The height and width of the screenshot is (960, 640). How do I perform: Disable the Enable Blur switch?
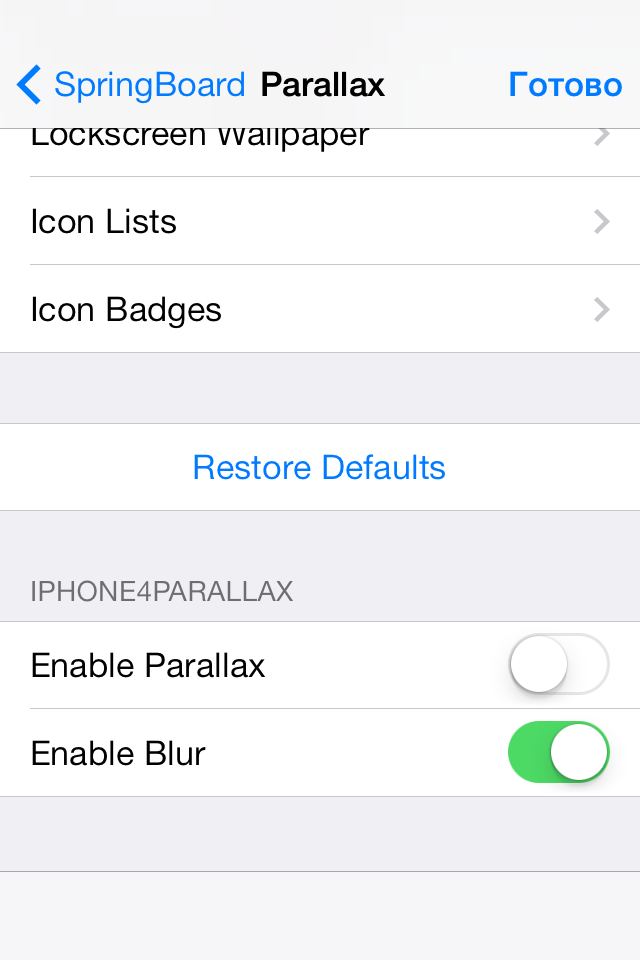559,752
